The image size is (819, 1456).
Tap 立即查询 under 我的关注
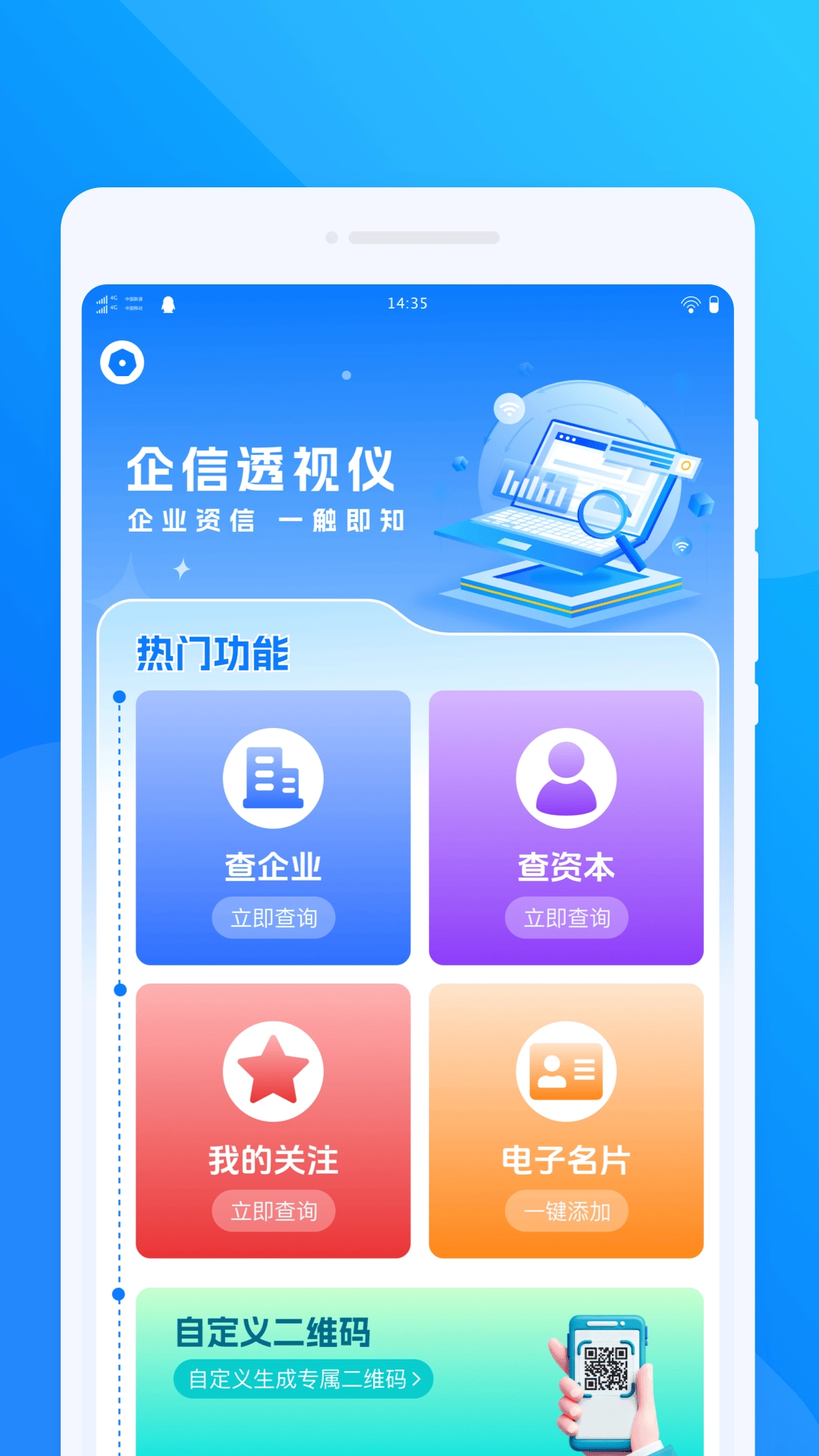pyautogui.click(x=275, y=1211)
